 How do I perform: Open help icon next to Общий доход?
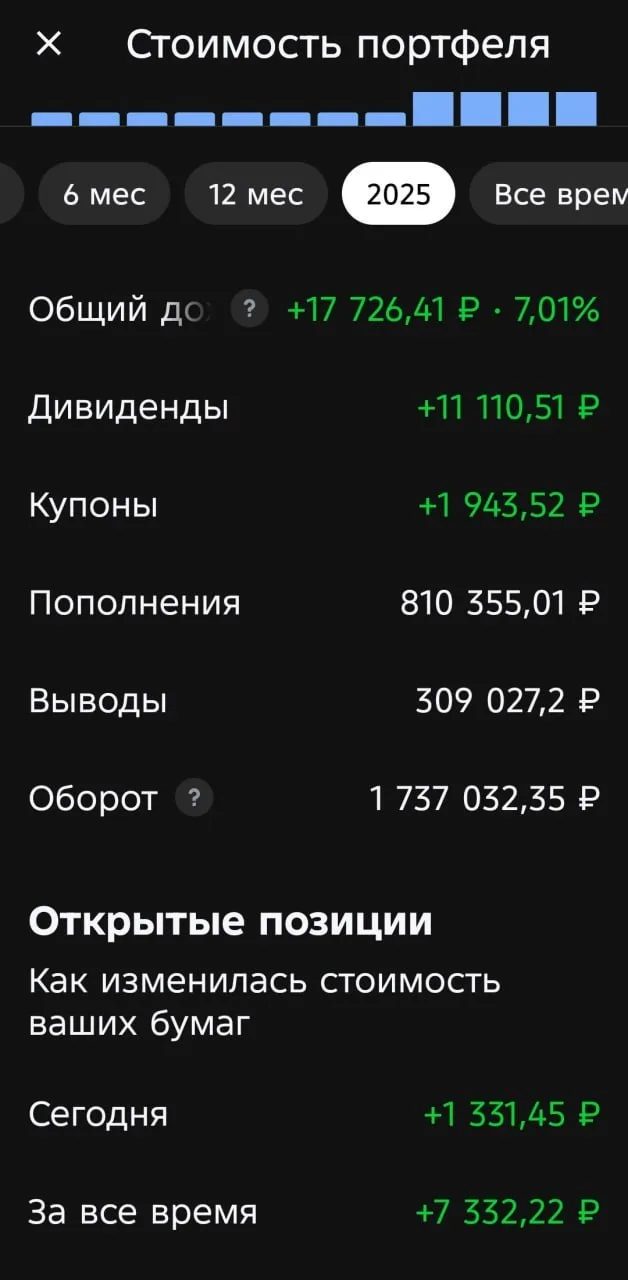250,310
